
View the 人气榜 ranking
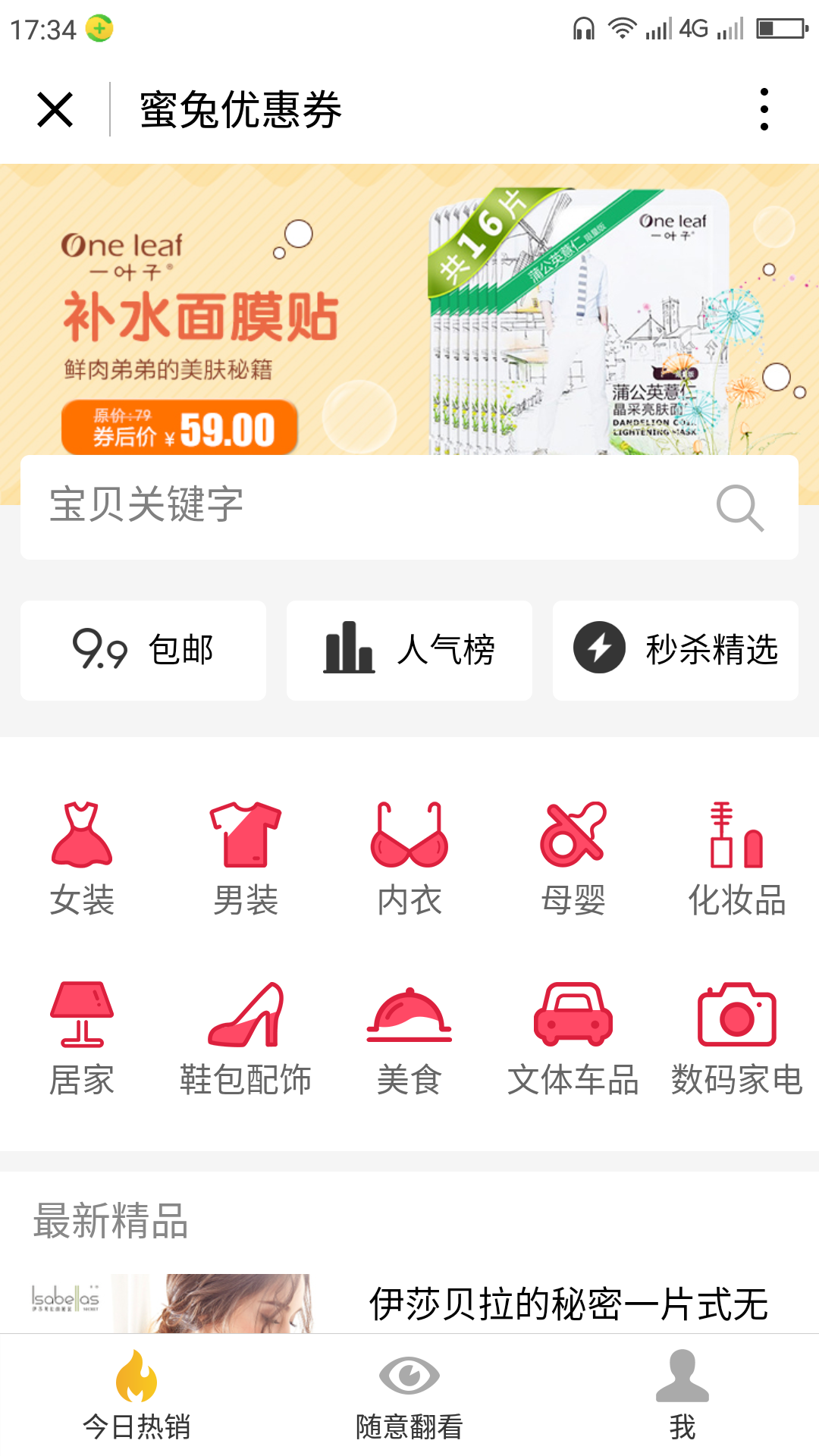(x=409, y=651)
